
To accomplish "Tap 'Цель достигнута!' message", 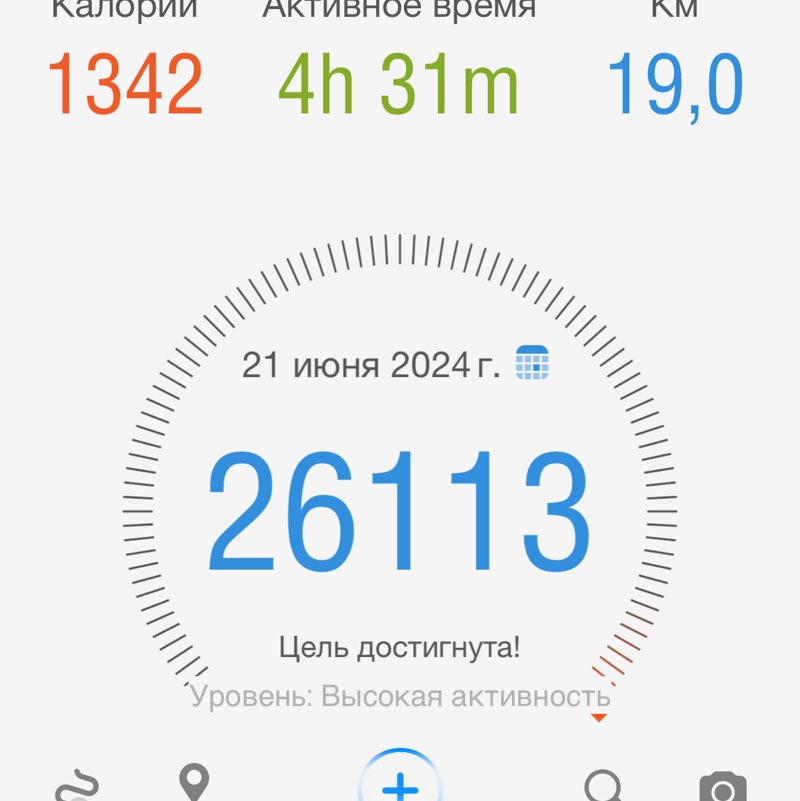I will pyautogui.click(x=400, y=647).
